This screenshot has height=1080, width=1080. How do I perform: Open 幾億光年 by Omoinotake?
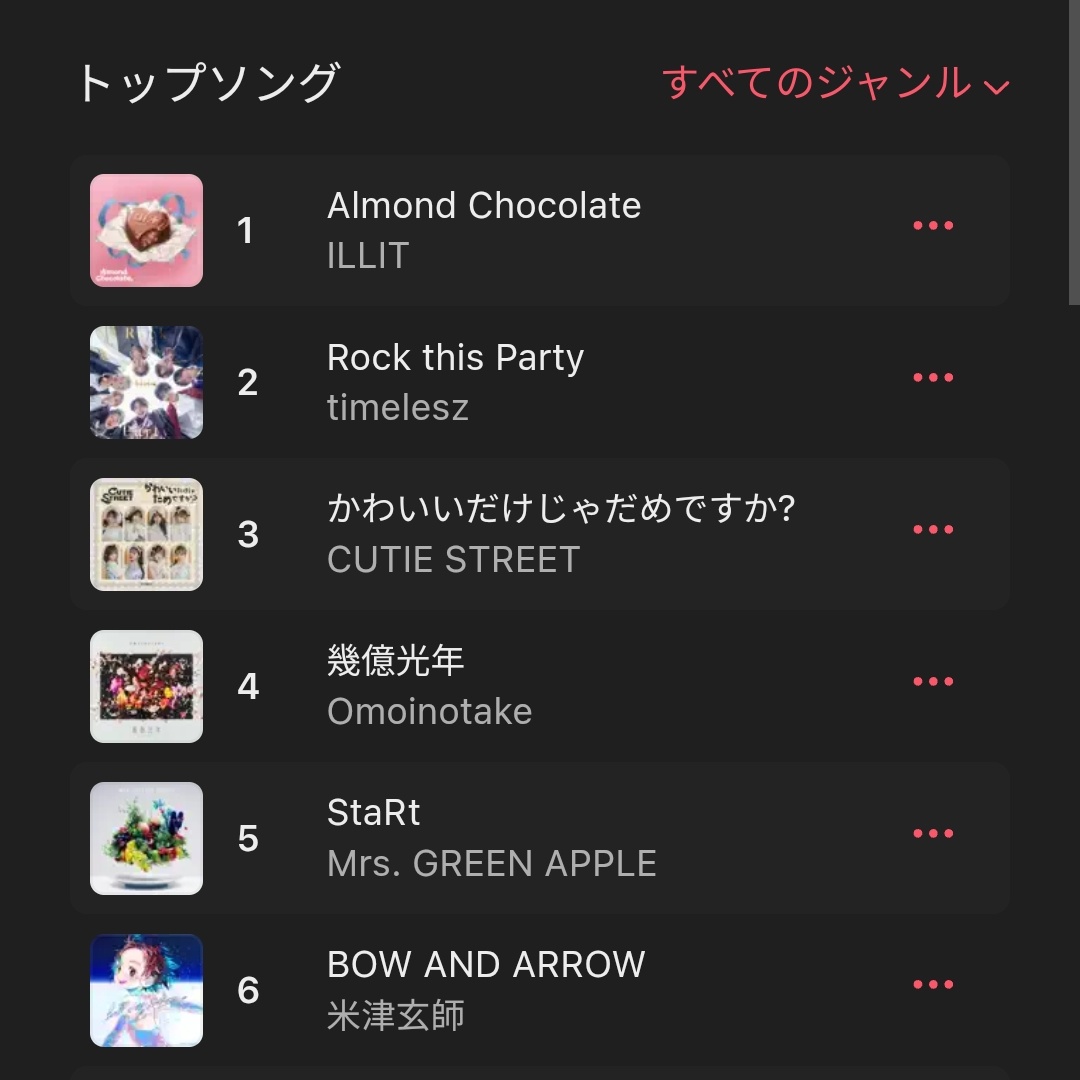point(430,686)
